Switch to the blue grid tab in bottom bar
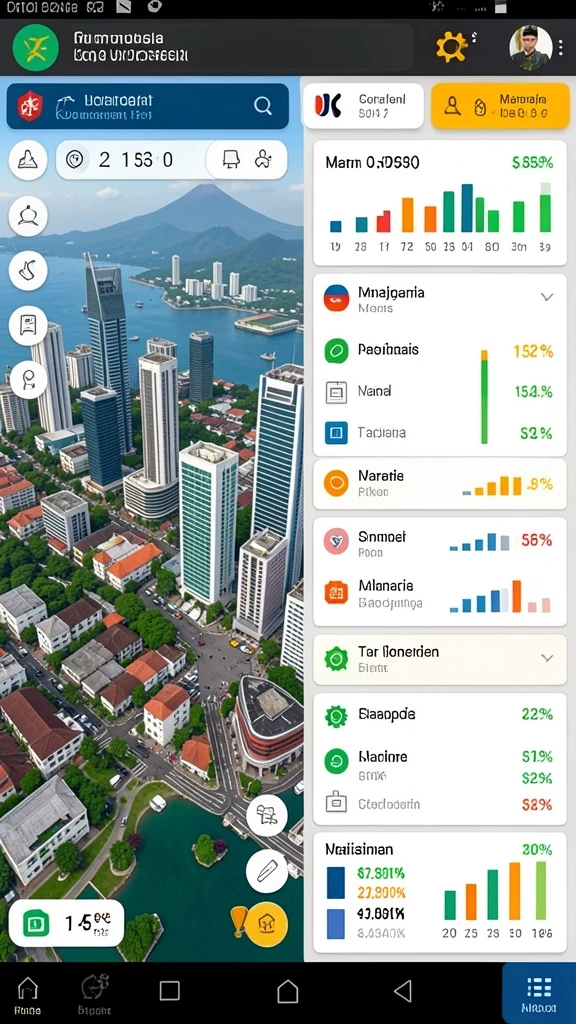This screenshot has width=576, height=1024. [x=539, y=993]
